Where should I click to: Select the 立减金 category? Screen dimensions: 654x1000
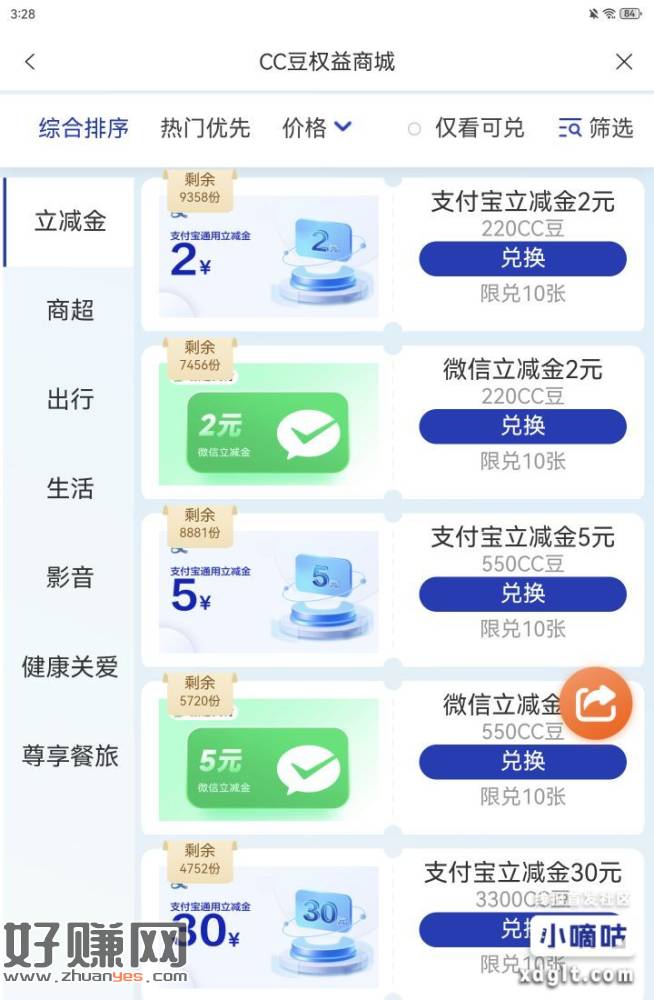tap(70, 221)
